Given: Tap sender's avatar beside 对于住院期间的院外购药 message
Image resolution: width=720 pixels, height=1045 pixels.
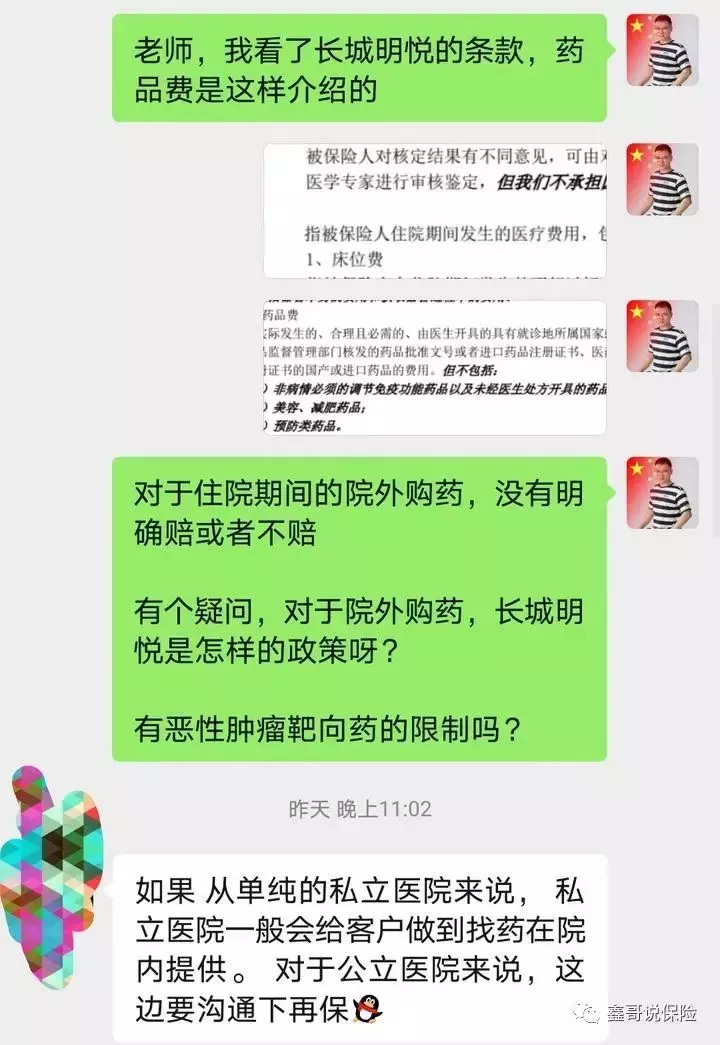Looking at the screenshot, I should tap(662, 492).
